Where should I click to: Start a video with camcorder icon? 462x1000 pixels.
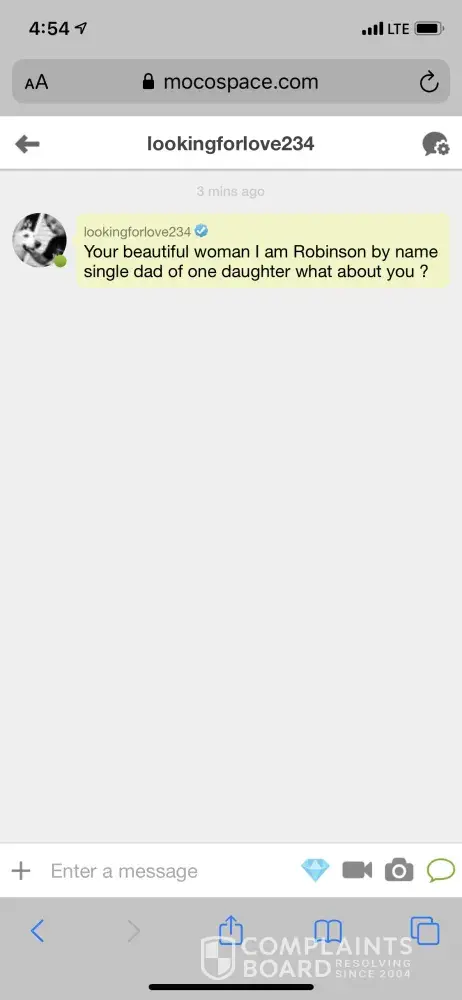pos(357,870)
